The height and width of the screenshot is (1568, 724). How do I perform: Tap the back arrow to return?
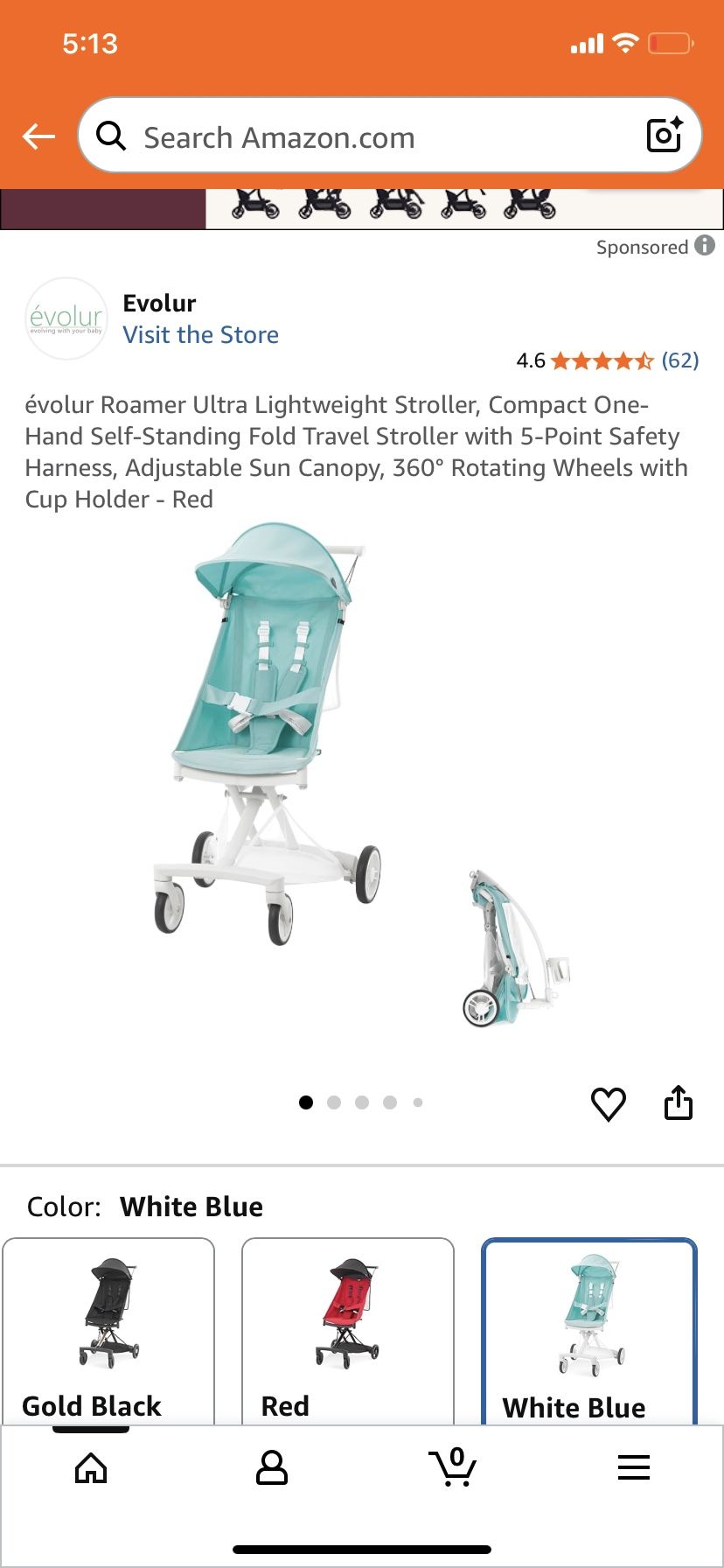[37, 136]
